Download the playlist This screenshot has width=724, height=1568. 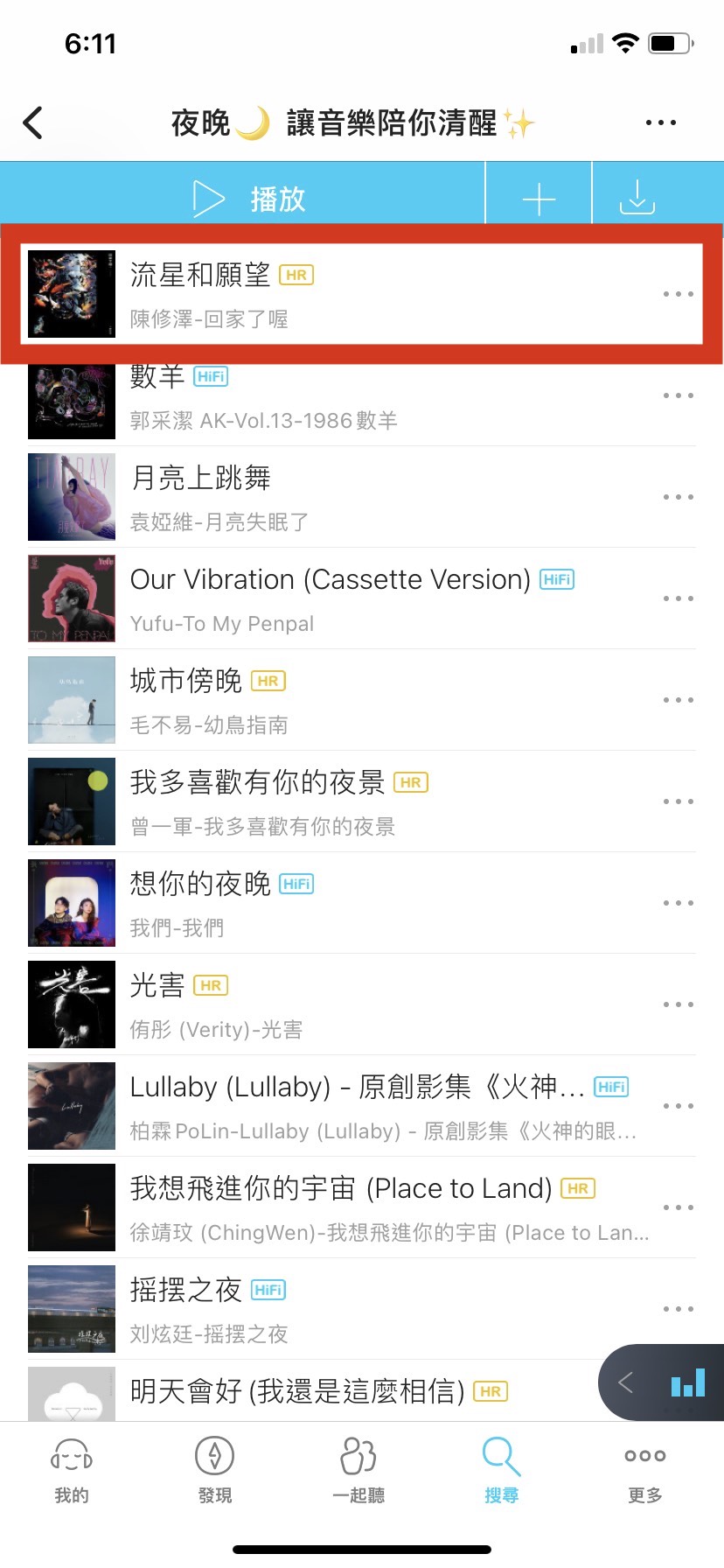pyautogui.click(x=637, y=199)
